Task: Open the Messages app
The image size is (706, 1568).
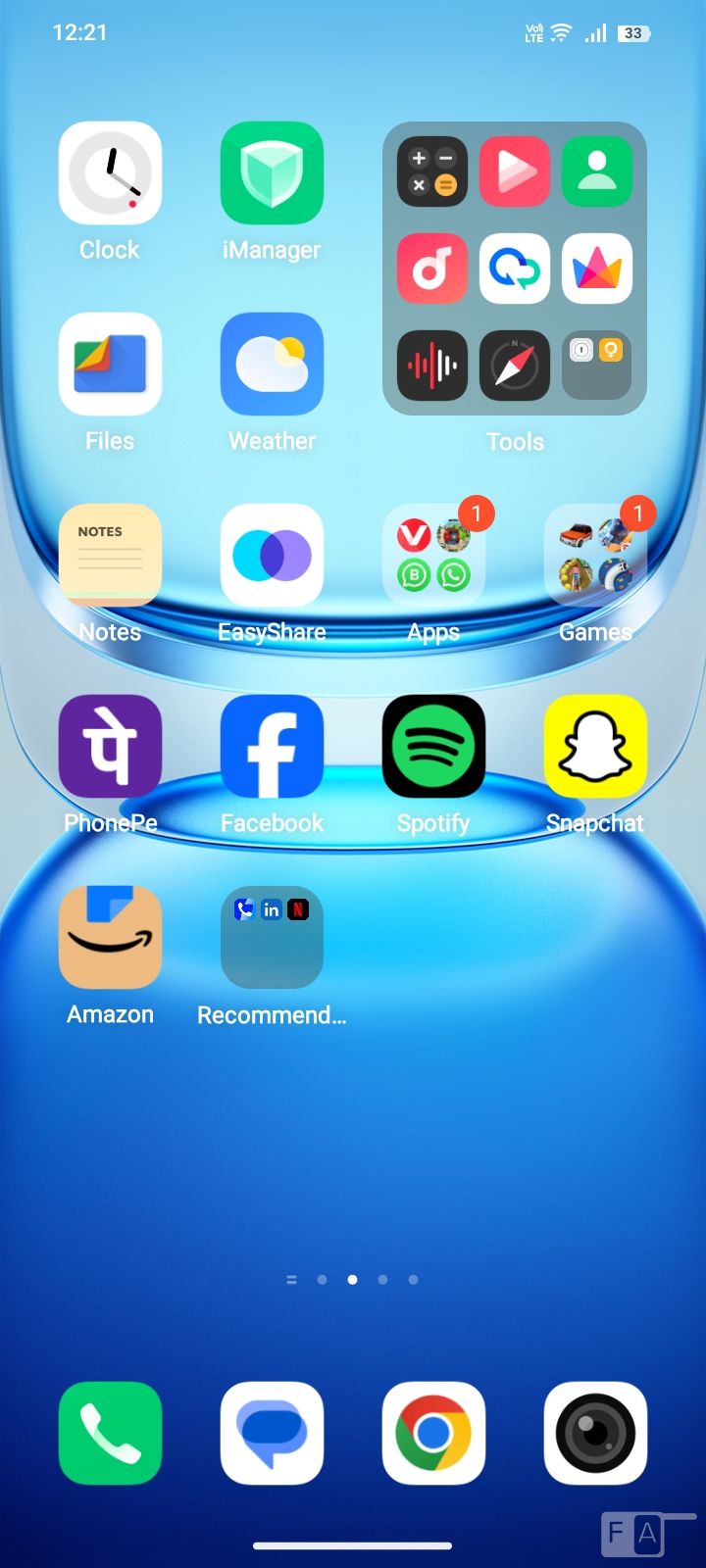Action: [x=272, y=1433]
